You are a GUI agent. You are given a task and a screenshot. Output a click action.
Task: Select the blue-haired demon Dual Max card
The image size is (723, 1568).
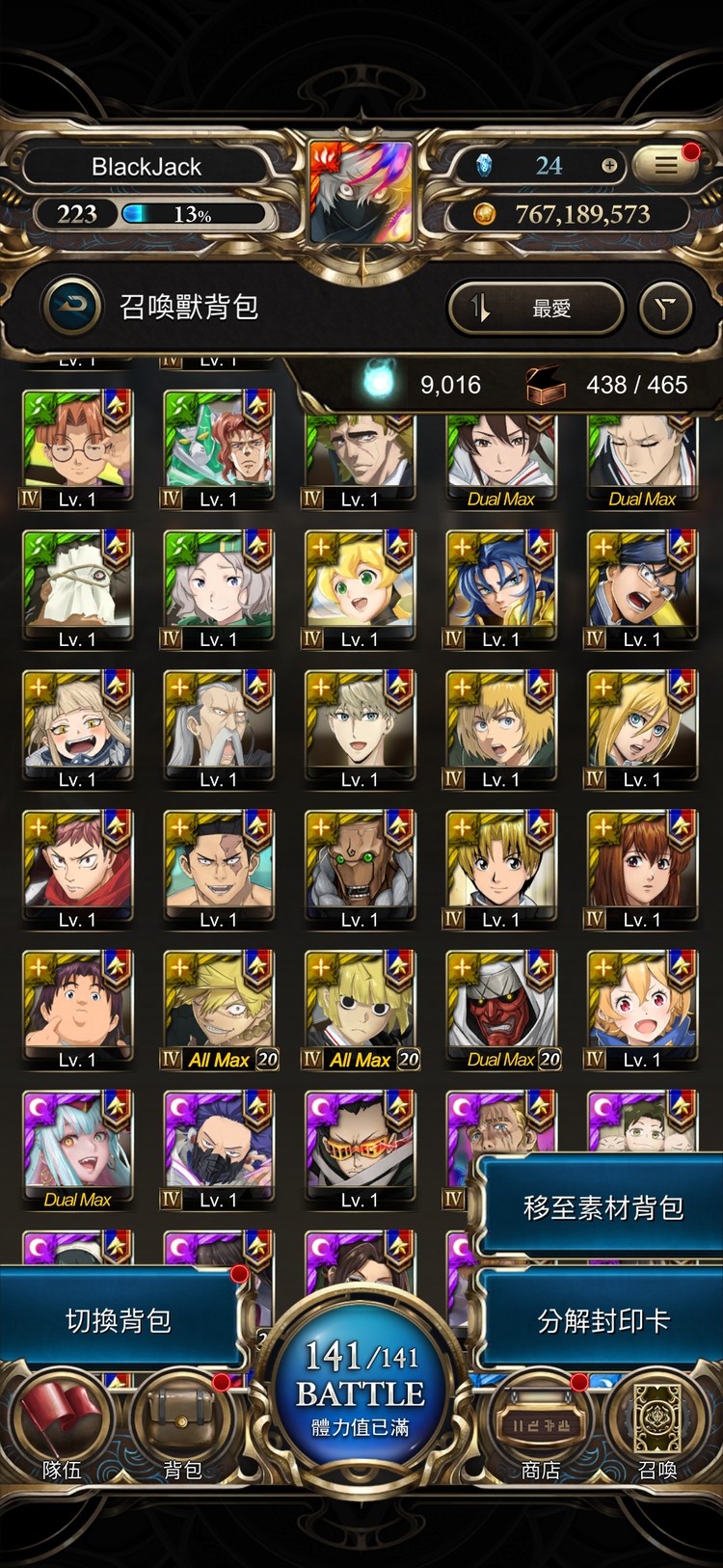[x=77, y=1148]
